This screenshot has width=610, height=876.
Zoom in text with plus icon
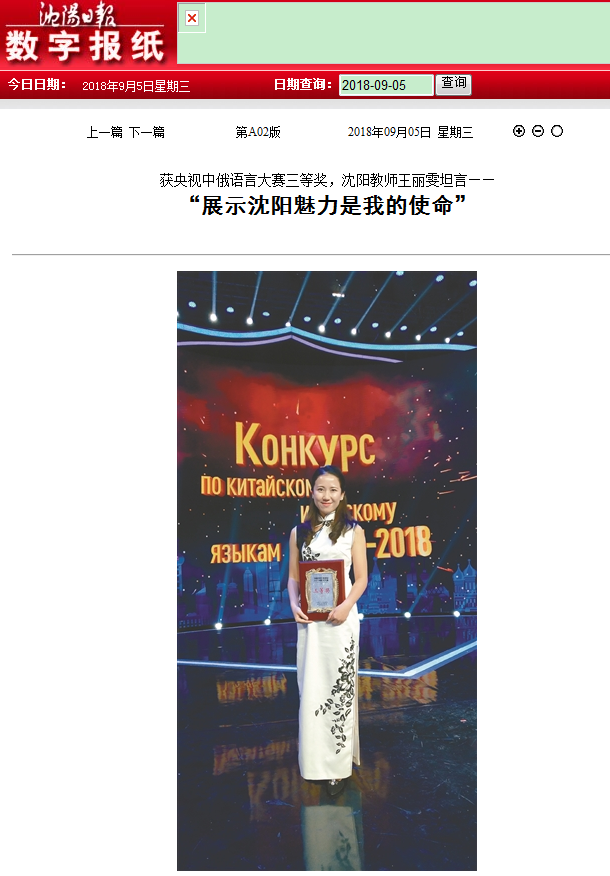point(519,131)
